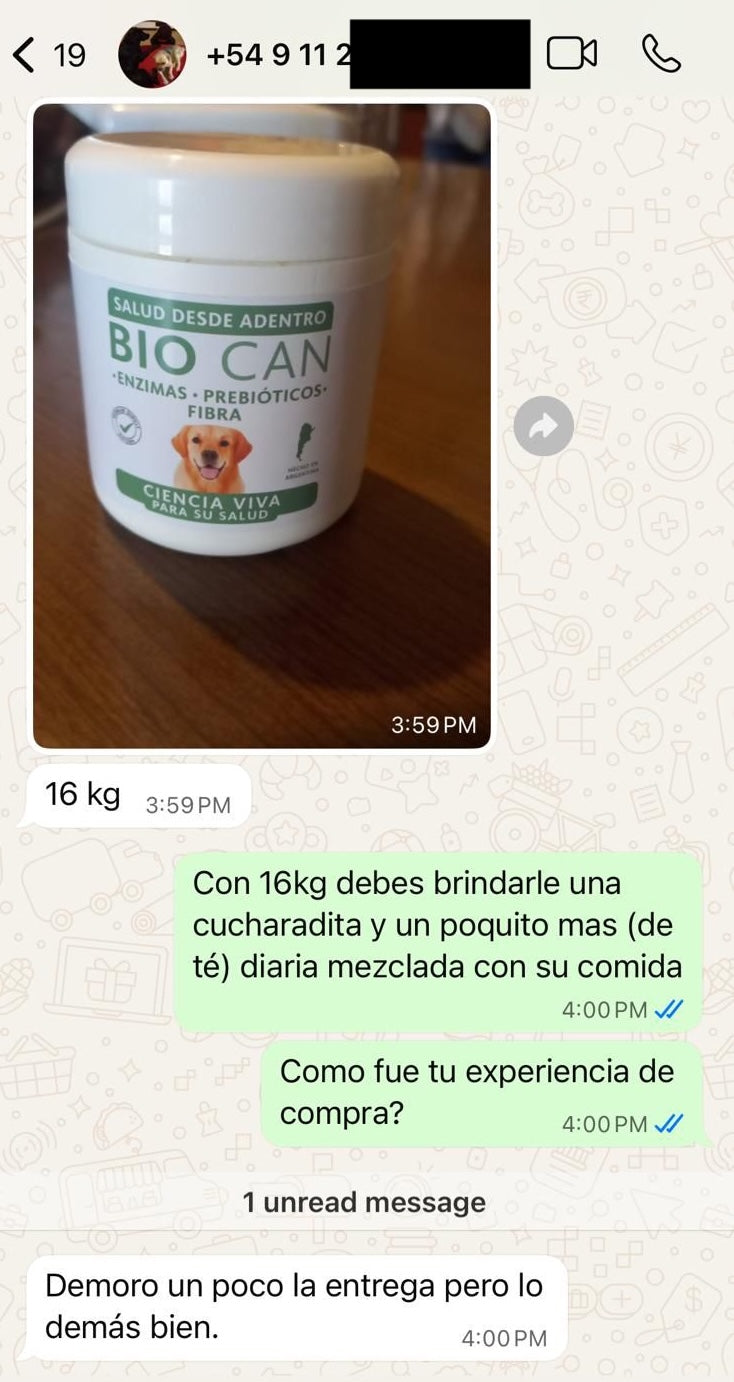Start a voice call
Viewport: 734px width, 1382px height.
pyautogui.click(x=661, y=54)
